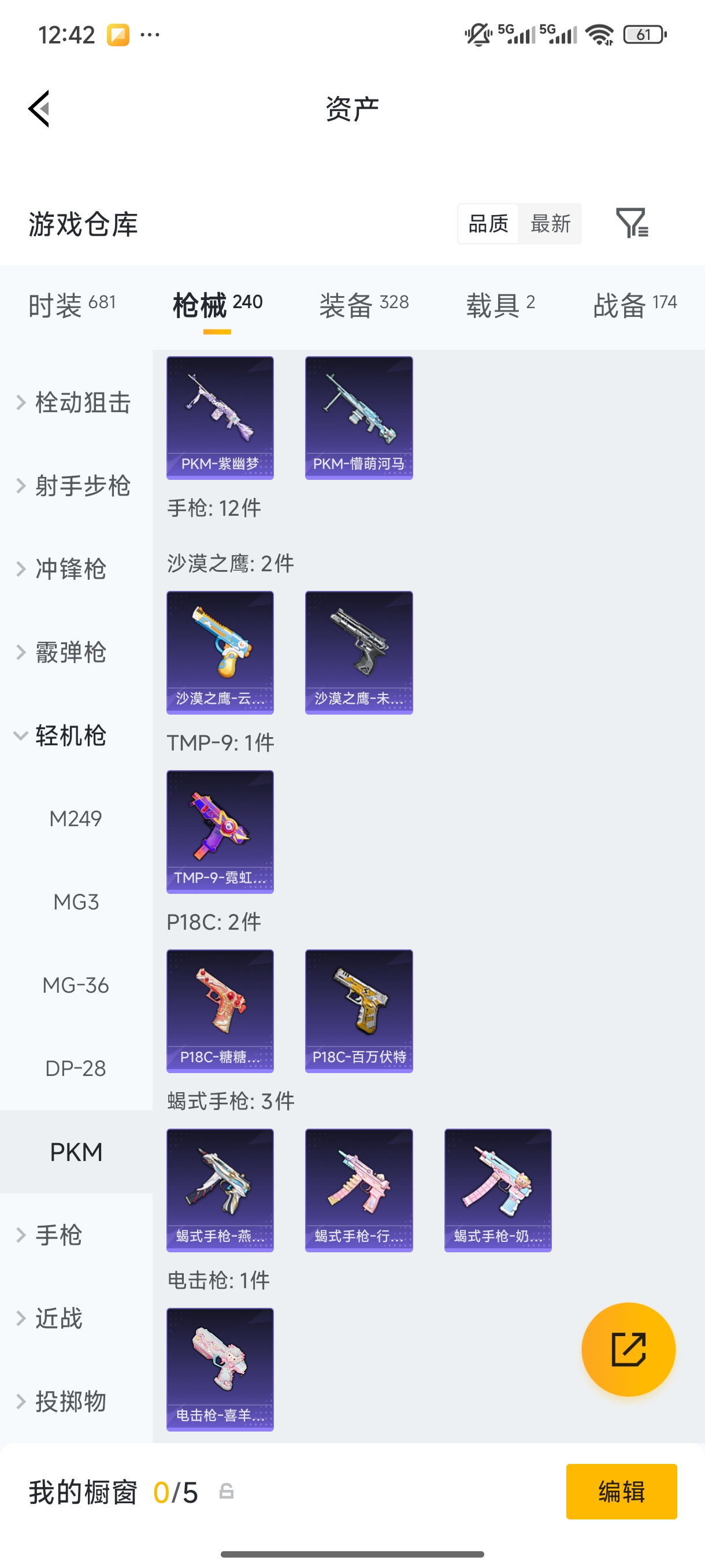Select PKM in the 轻机枪 subcategory list
The width and height of the screenshot is (705, 1568).
coord(76,1152)
